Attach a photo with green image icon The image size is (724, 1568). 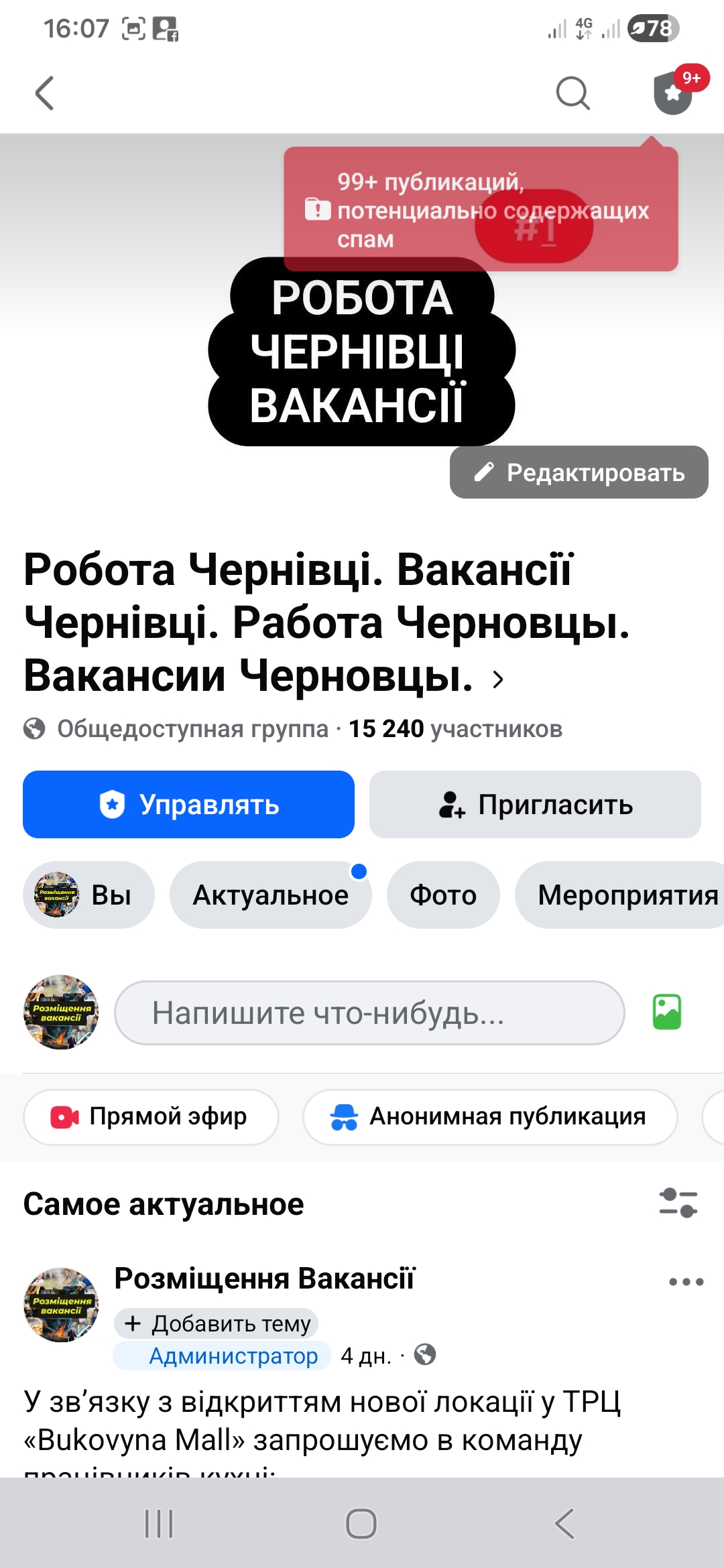point(668,1013)
